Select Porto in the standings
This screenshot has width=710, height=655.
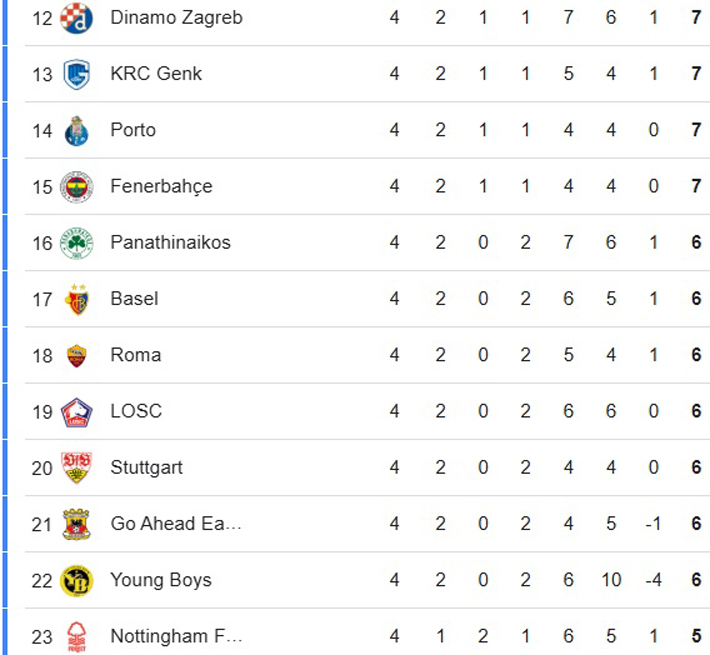133,130
